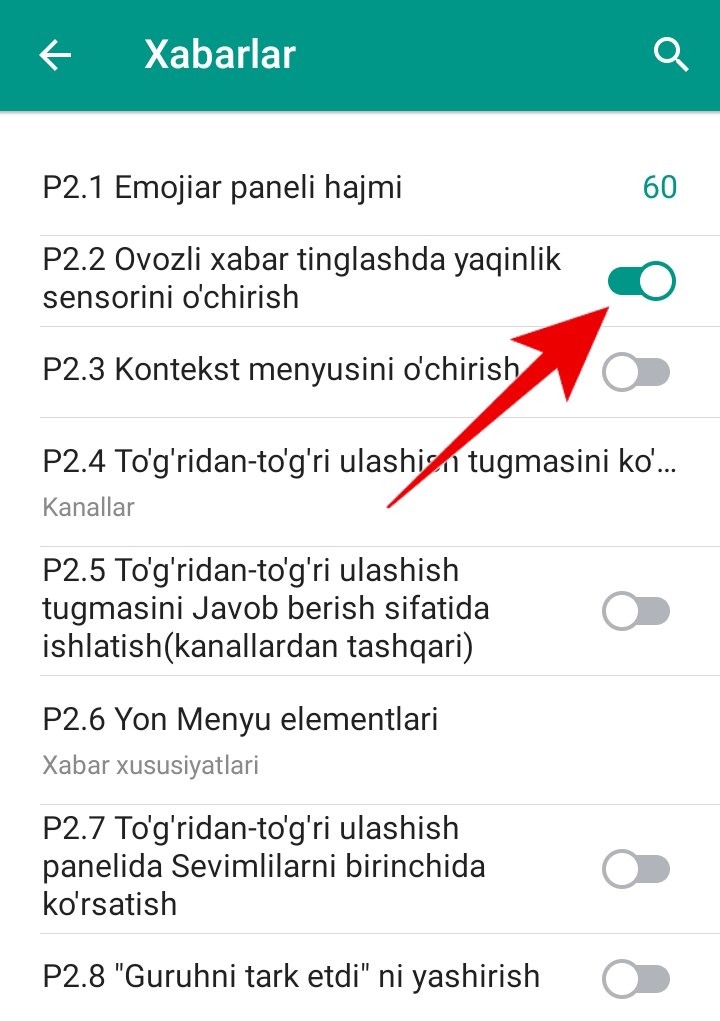
Task: Enable P2.7 Sevimlilarni birinchida ko'rsatish
Action: click(636, 868)
